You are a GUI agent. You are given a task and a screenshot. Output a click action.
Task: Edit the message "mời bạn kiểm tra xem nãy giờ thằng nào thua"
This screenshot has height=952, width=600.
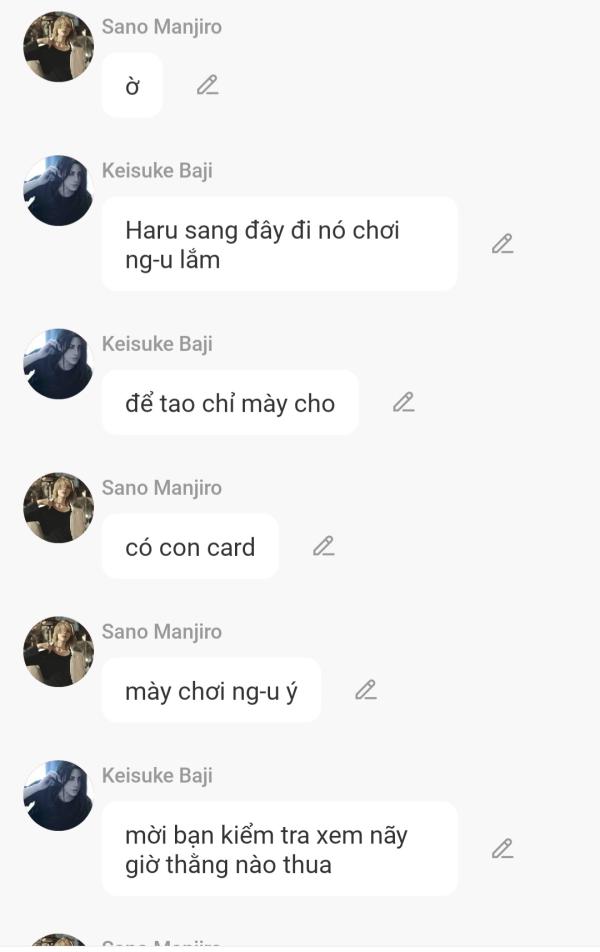point(502,849)
